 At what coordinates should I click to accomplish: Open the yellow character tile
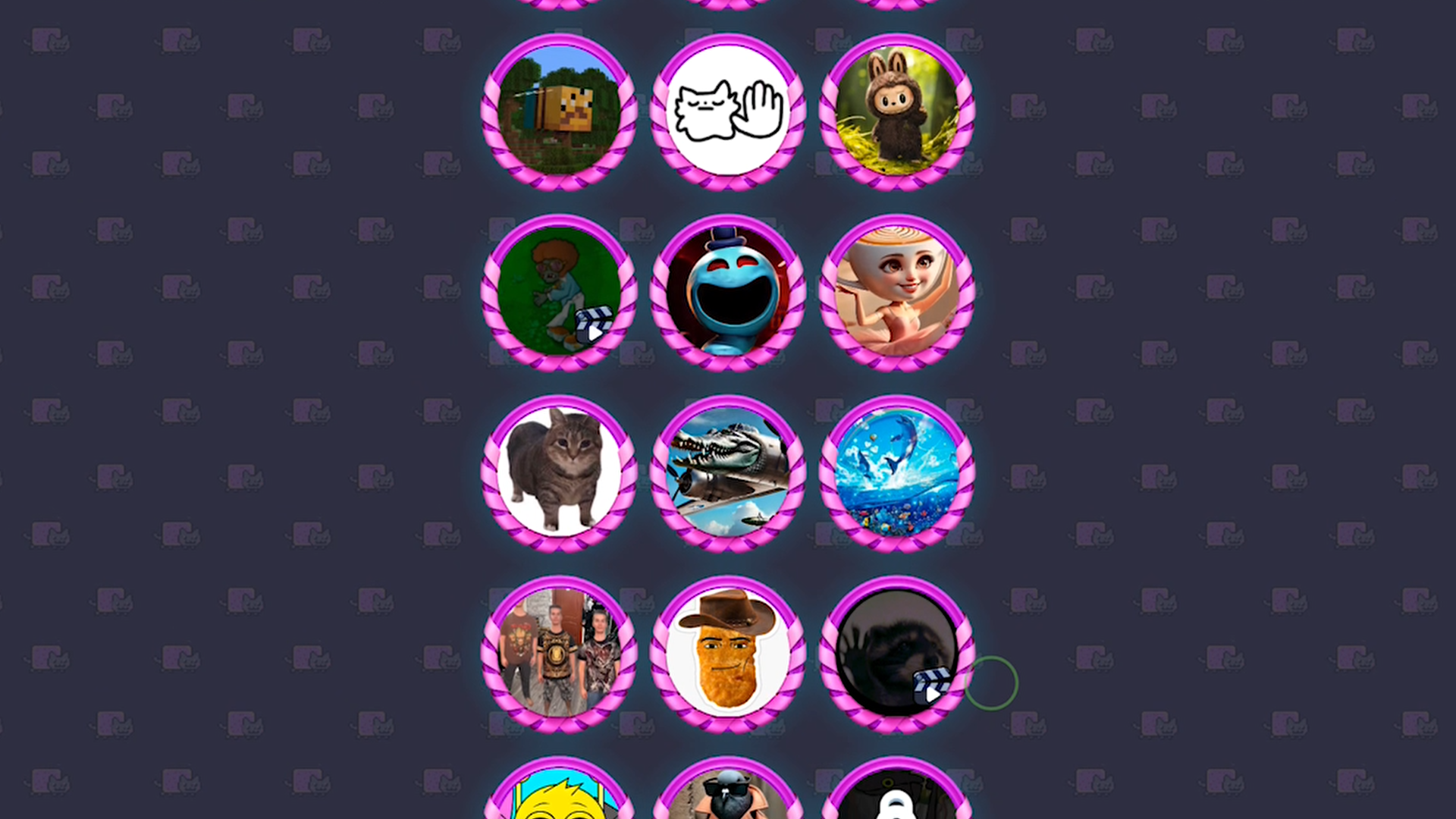pyautogui.click(x=560, y=796)
